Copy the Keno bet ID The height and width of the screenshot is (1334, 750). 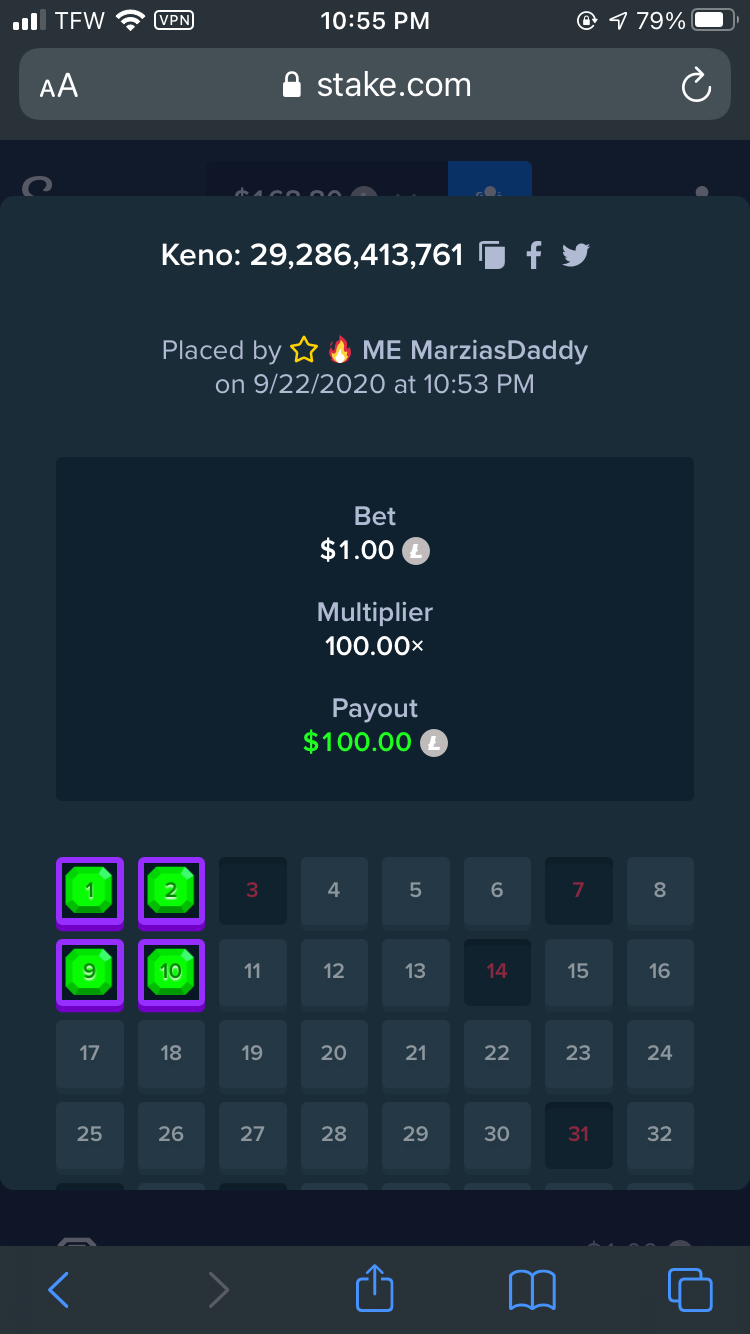pos(493,256)
